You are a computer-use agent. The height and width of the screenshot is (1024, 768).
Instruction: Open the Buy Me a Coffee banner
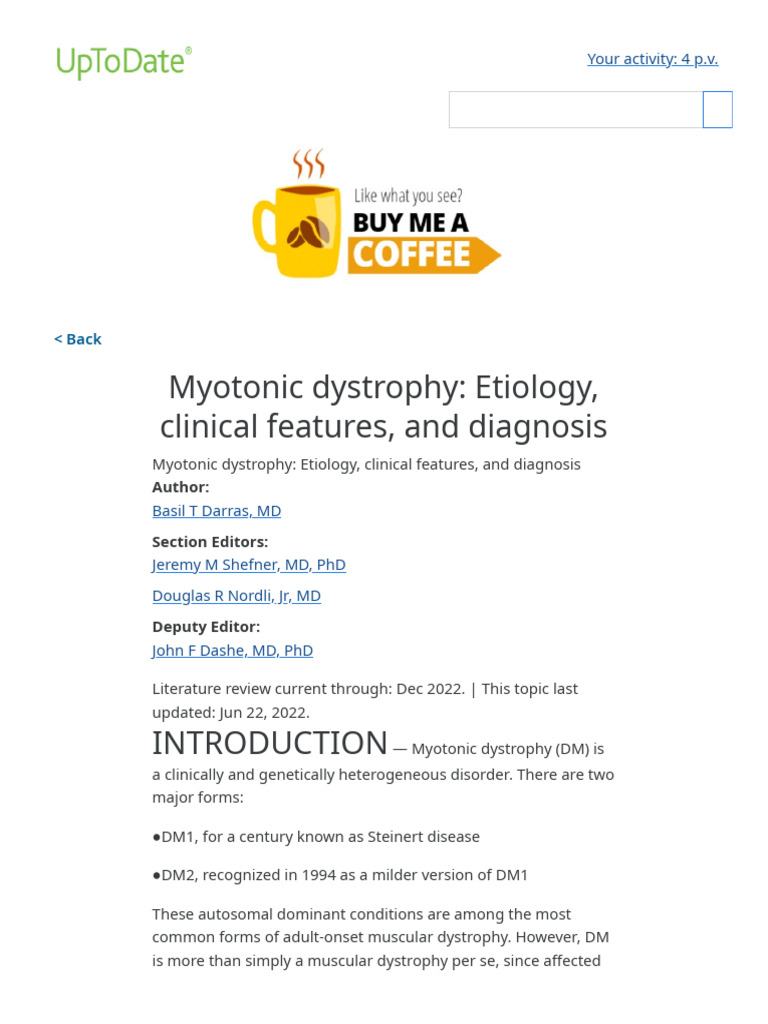[377, 214]
